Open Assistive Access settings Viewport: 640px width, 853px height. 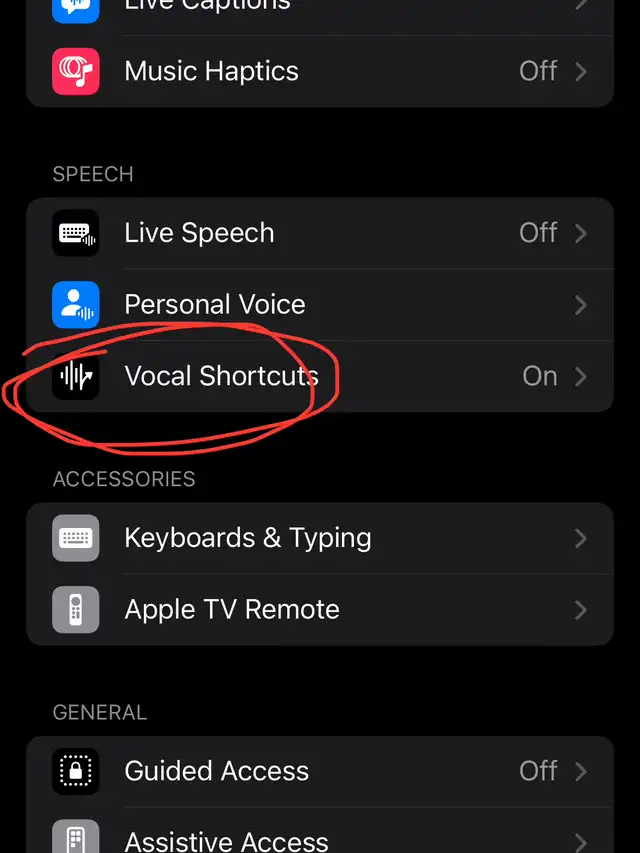pyautogui.click(x=320, y=840)
